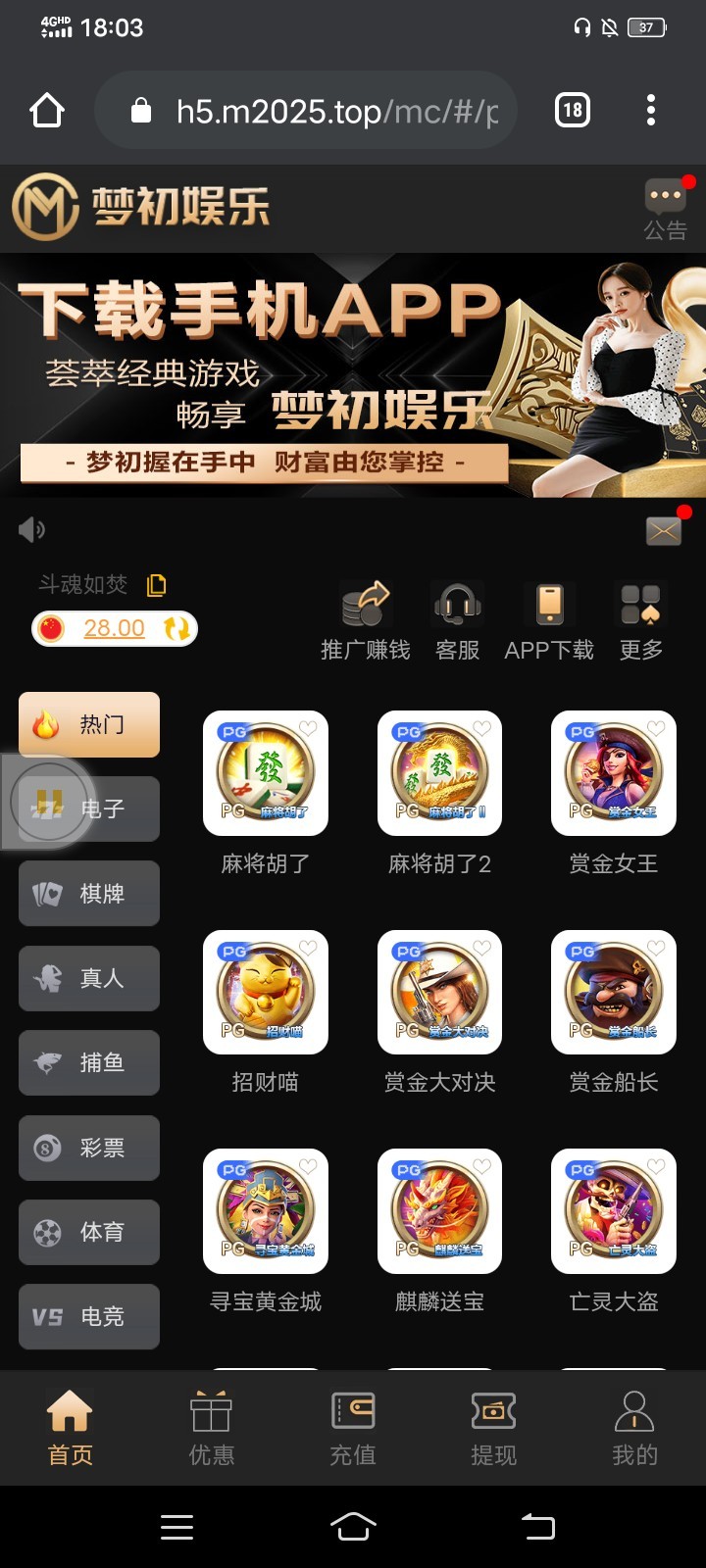706x1568 pixels.
Task: Go to the 我的 tab
Action: pyautogui.click(x=634, y=1428)
